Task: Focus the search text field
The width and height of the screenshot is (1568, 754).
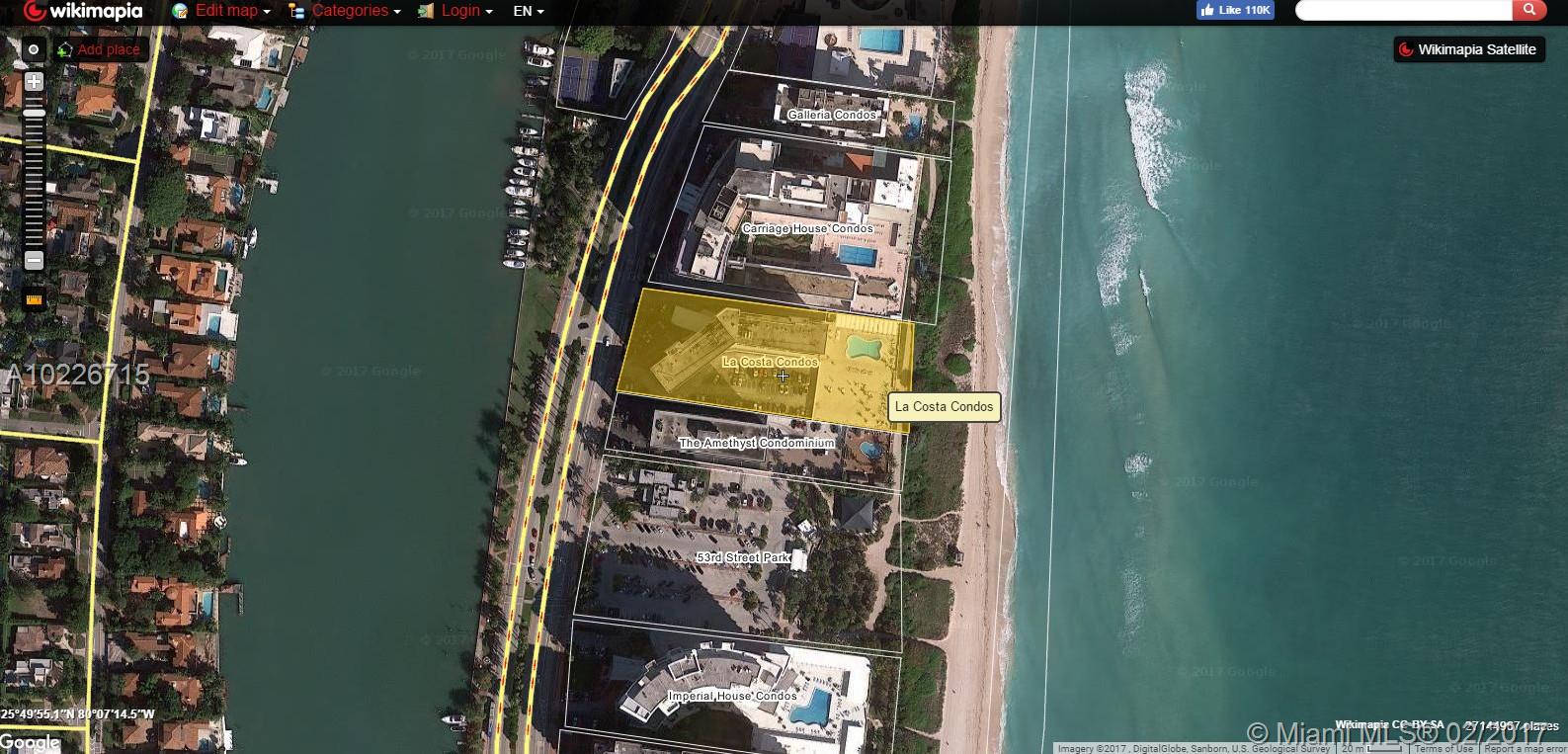Action: pyautogui.click(x=1403, y=10)
